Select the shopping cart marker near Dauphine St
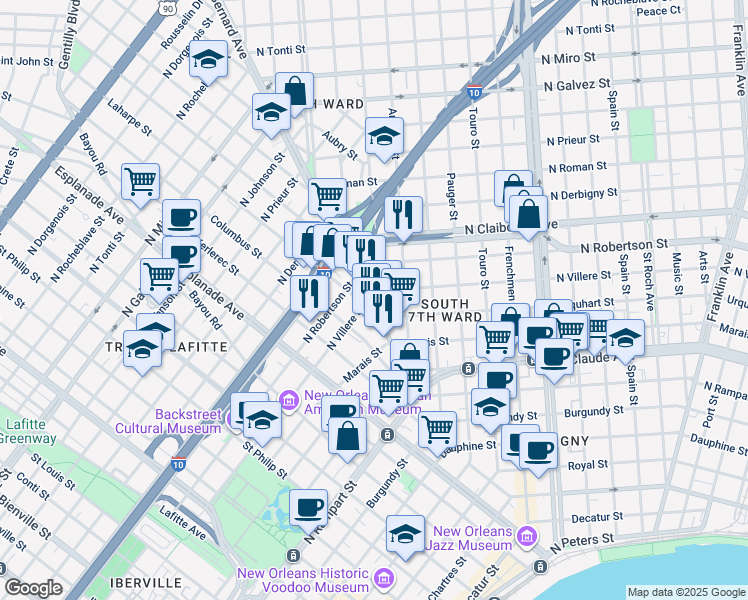748x600 pixels. coord(437,430)
